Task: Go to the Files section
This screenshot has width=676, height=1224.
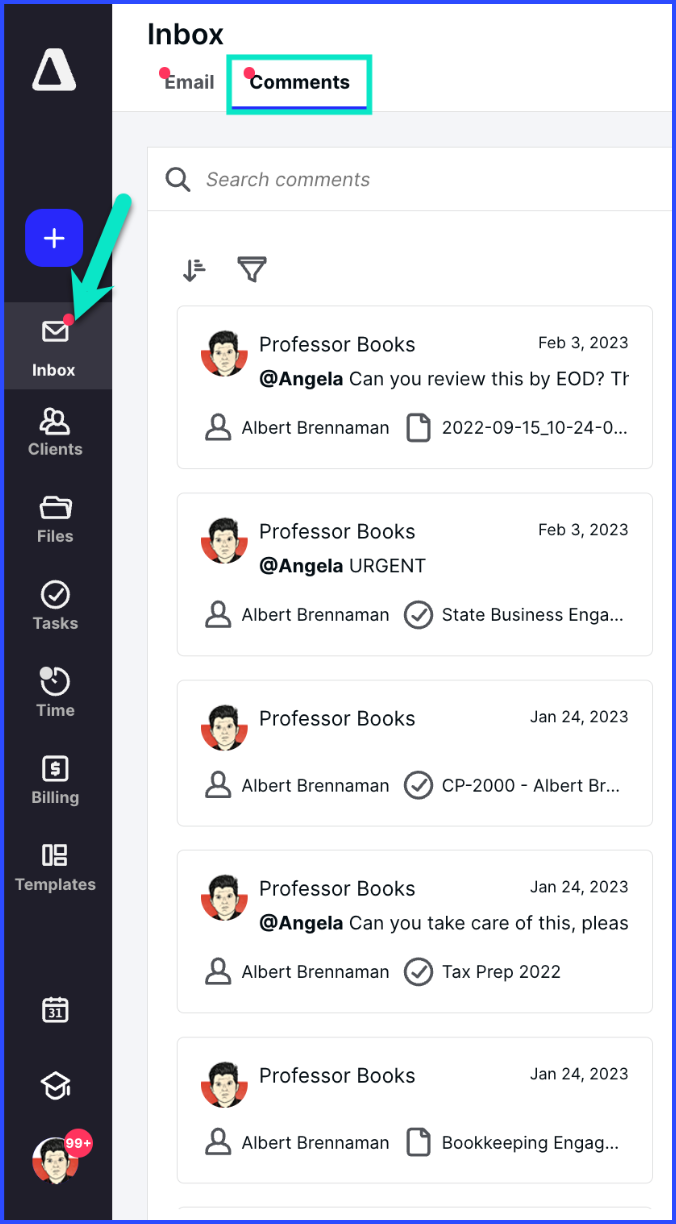Action: [x=55, y=519]
